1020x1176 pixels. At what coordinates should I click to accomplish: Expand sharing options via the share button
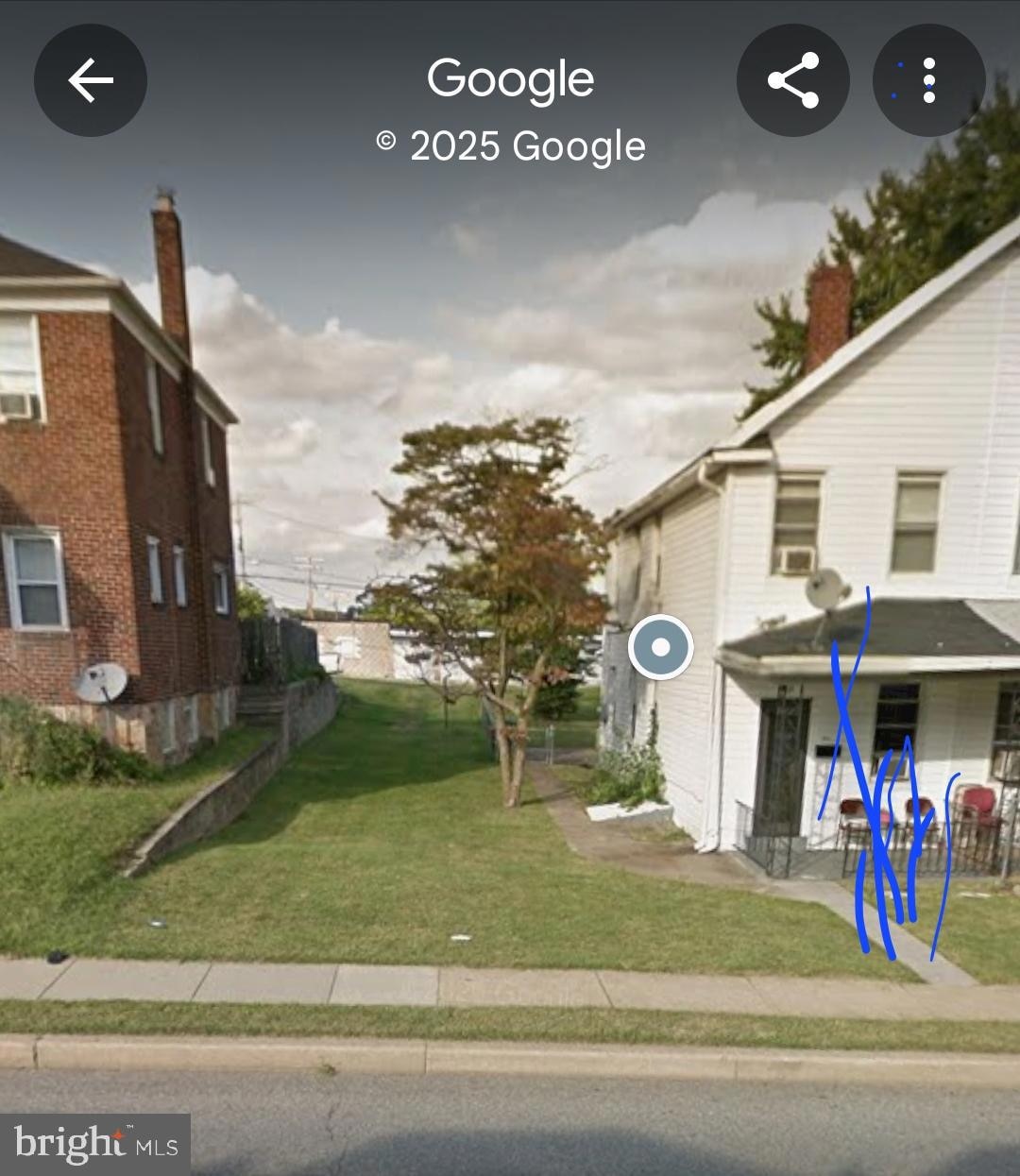(x=793, y=80)
